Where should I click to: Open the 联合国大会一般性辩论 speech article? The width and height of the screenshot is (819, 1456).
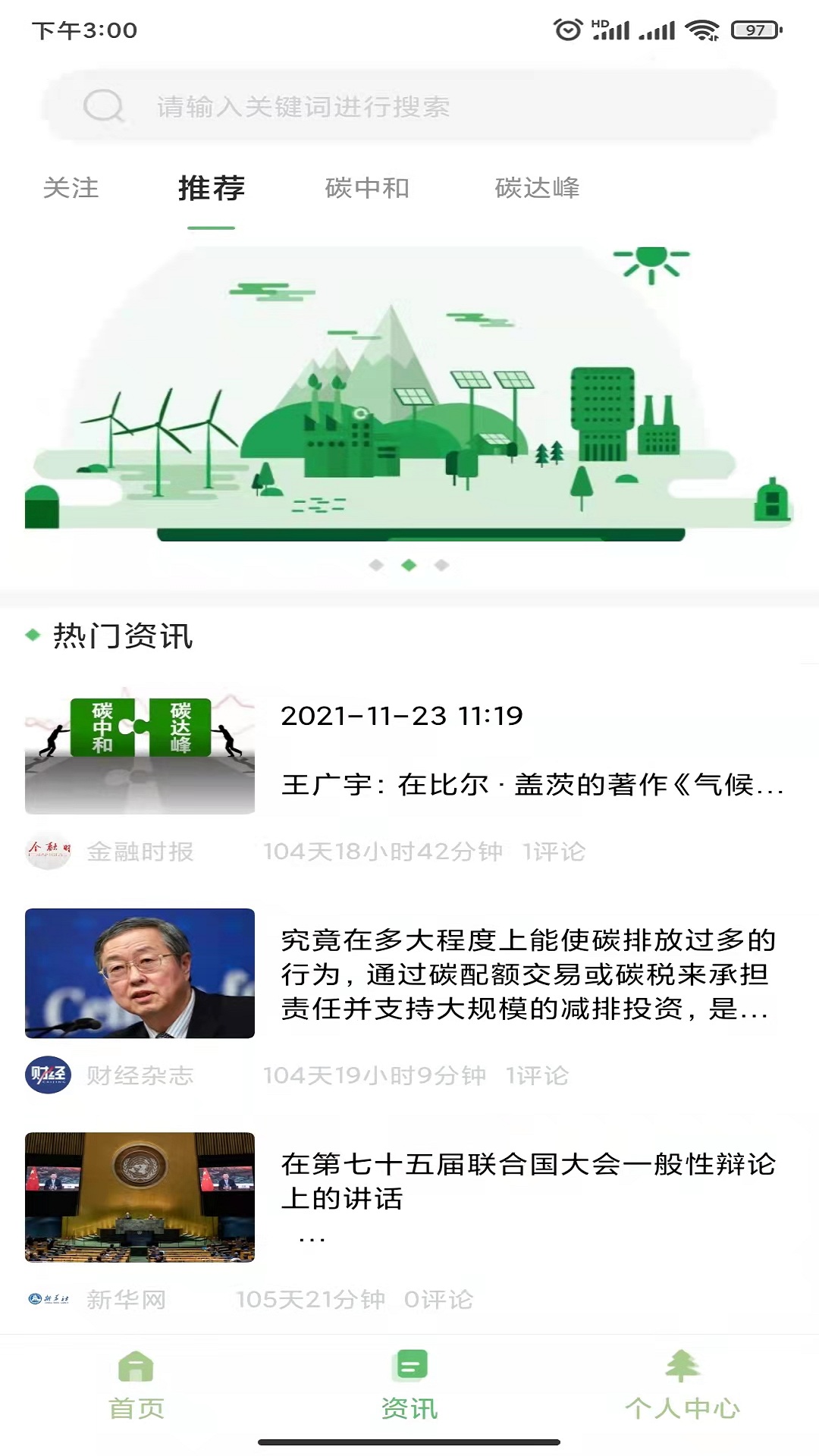tap(531, 1174)
